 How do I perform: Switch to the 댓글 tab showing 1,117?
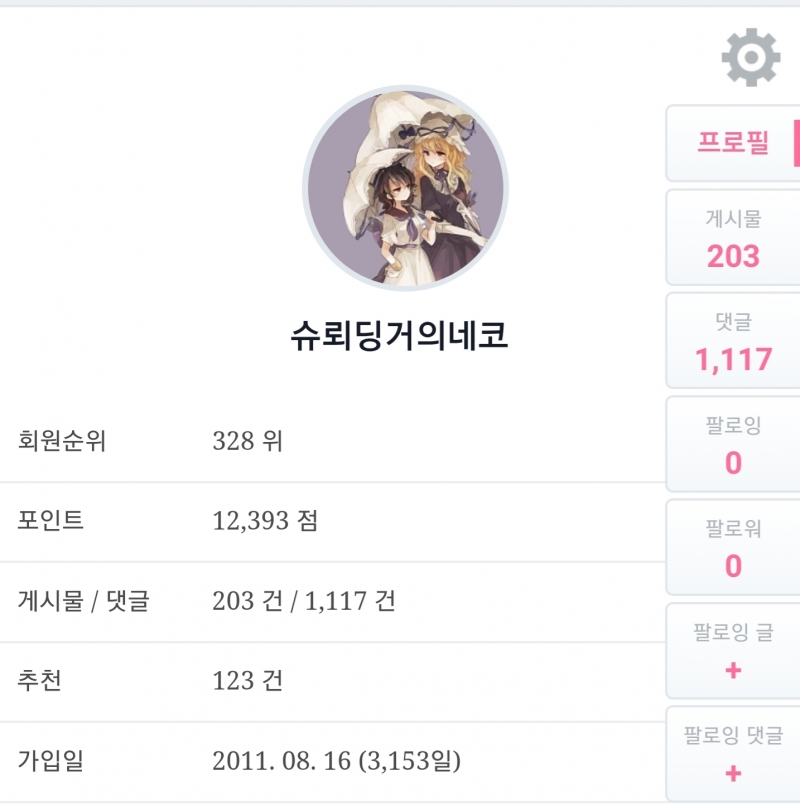pyautogui.click(x=733, y=341)
